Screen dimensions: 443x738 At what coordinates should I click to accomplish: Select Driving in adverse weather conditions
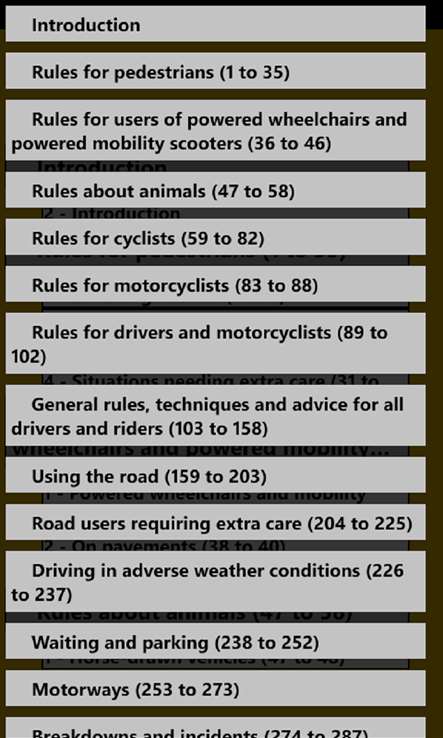[x=216, y=582]
